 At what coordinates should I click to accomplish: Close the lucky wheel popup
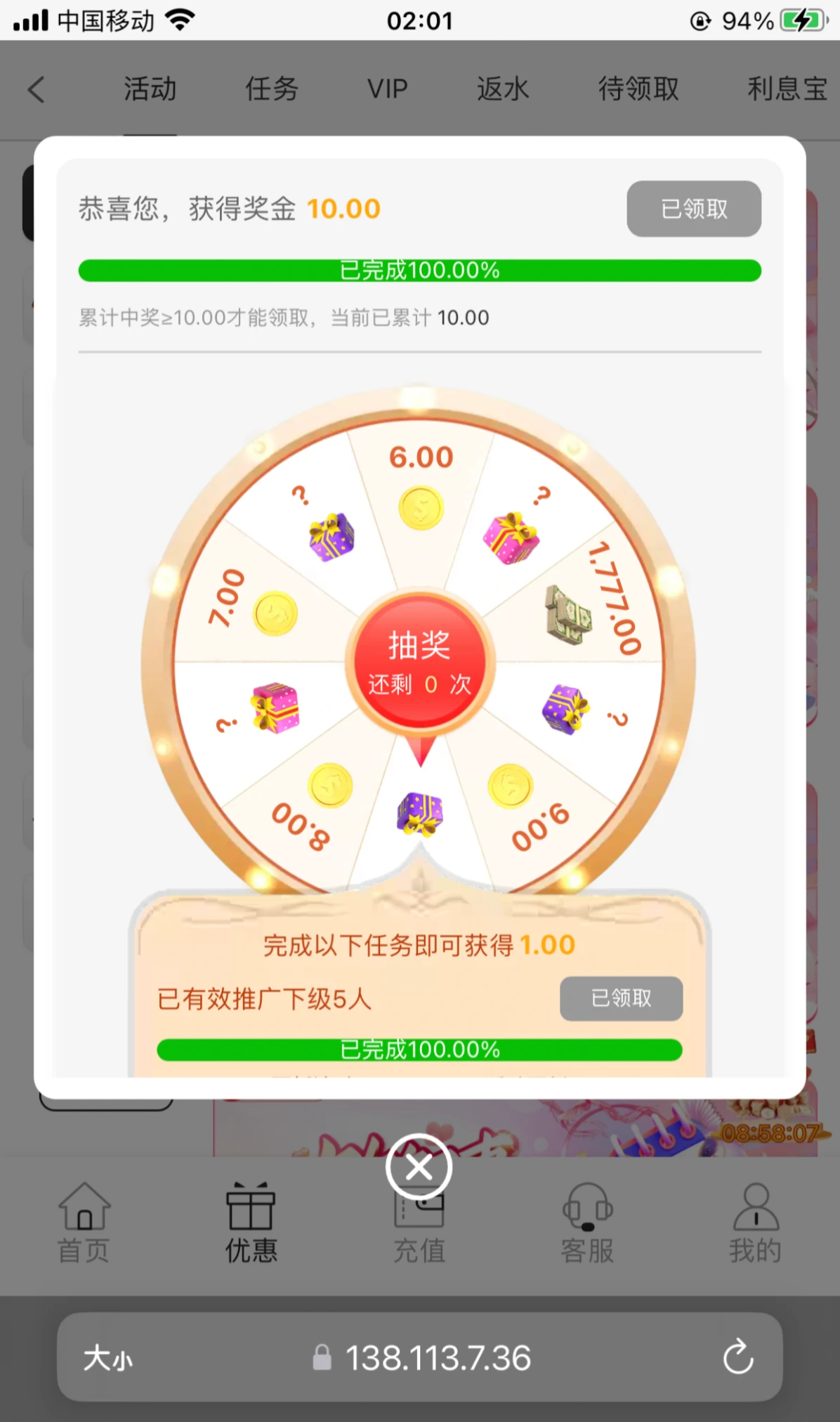[x=419, y=1167]
